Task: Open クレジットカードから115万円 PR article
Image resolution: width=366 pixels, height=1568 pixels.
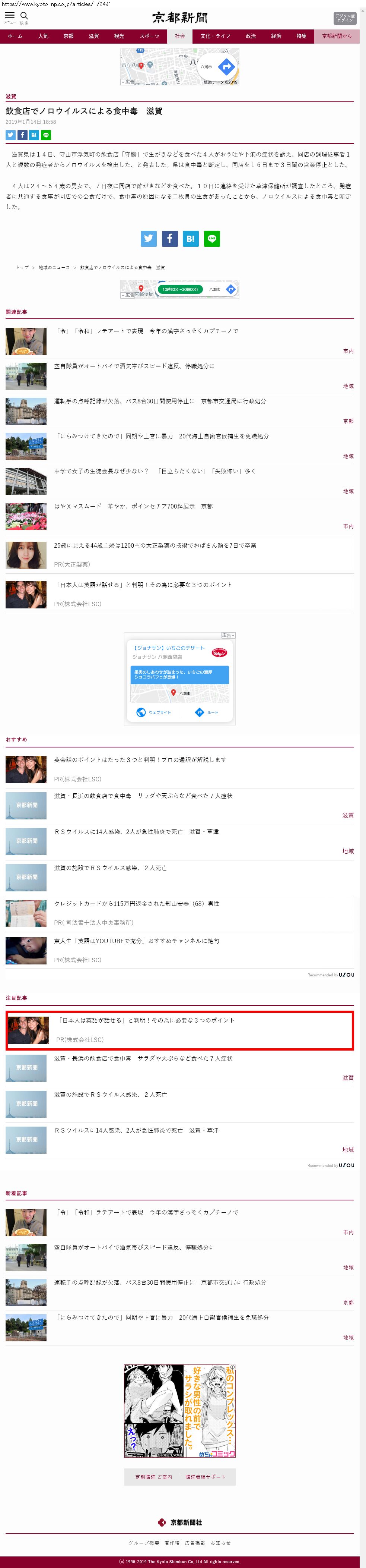Action: (136, 904)
